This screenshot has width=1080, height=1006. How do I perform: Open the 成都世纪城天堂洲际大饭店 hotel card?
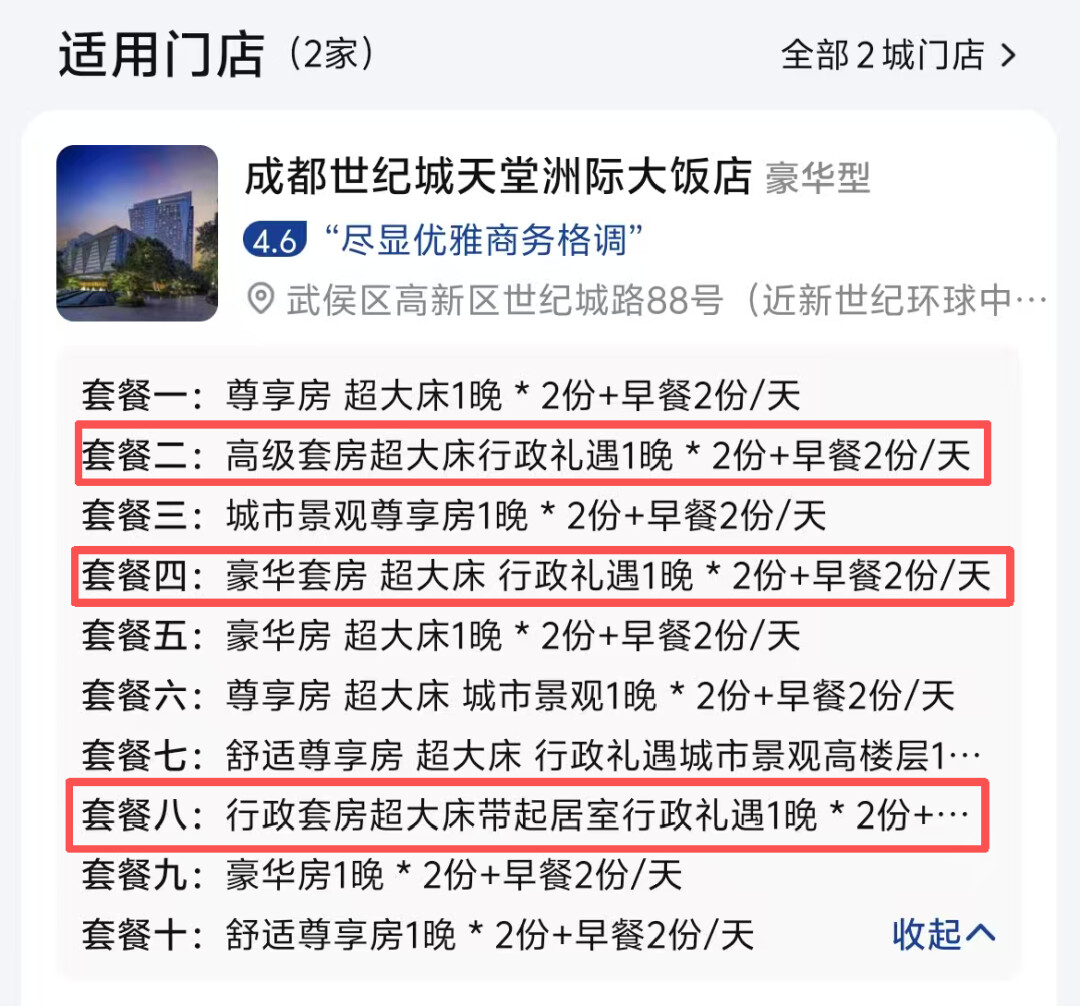tap(498, 179)
